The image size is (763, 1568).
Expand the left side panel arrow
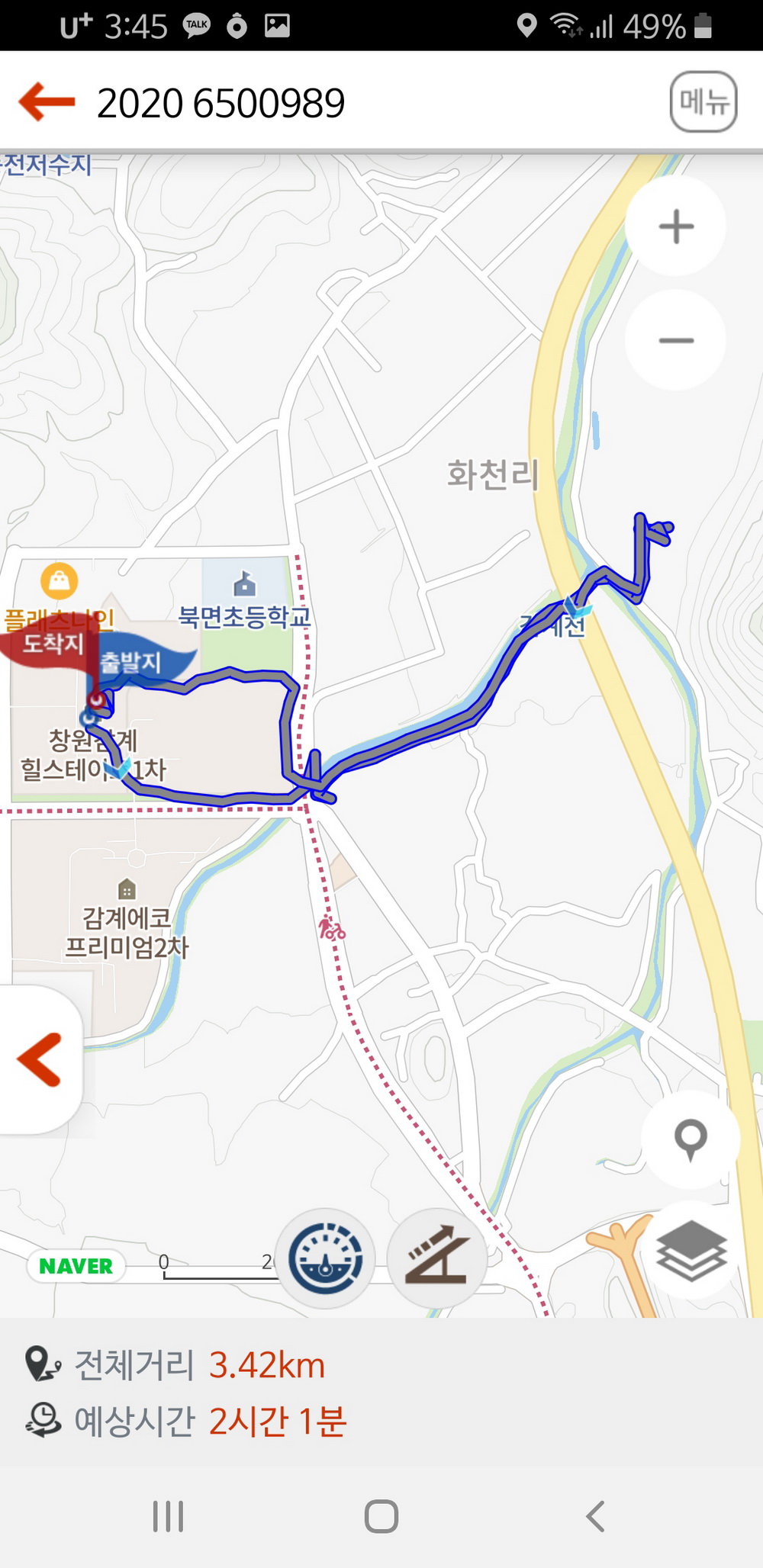[x=40, y=1059]
